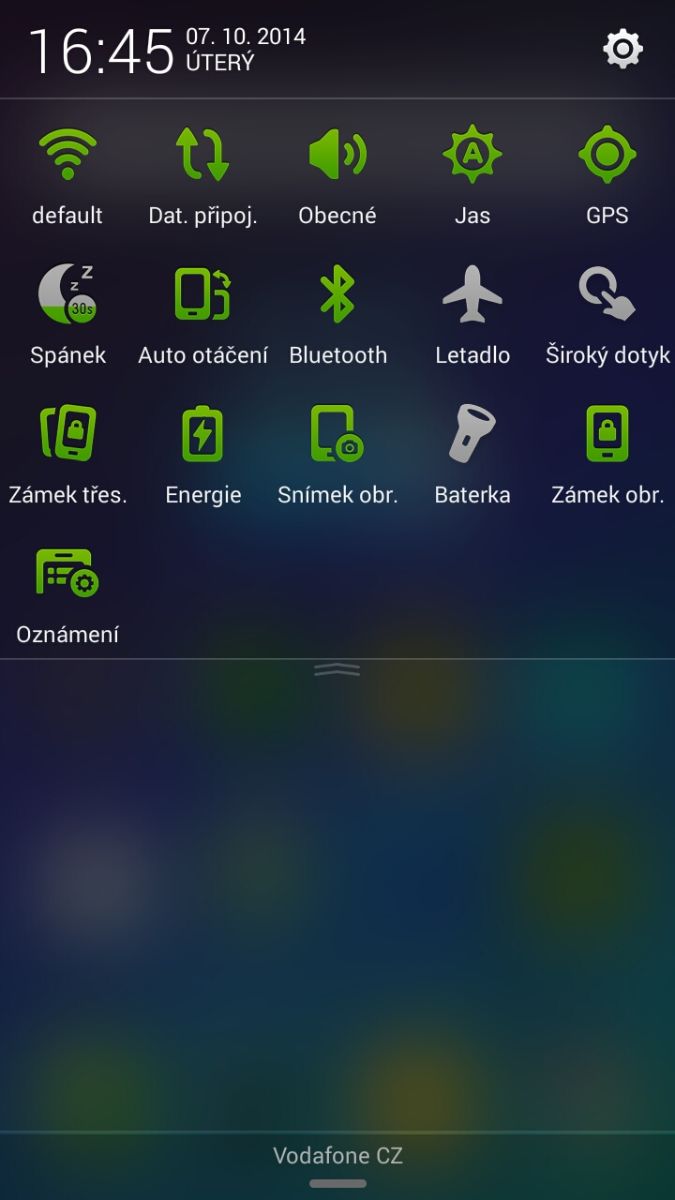Toggle mobile data Dat. připoj.
The width and height of the screenshot is (675, 1200).
click(203, 156)
